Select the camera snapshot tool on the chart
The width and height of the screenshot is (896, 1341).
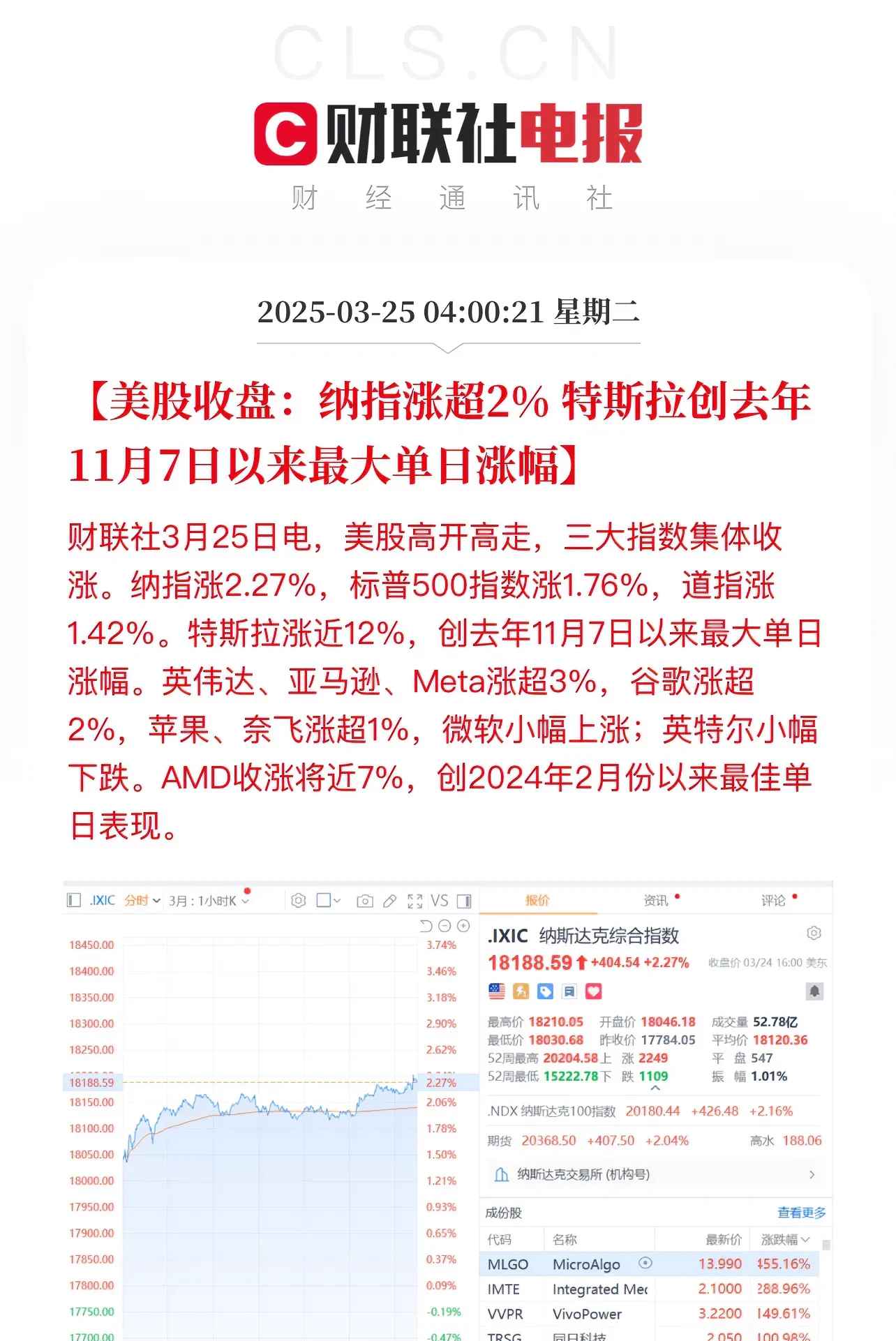pyautogui.click(x=365, y=901)
